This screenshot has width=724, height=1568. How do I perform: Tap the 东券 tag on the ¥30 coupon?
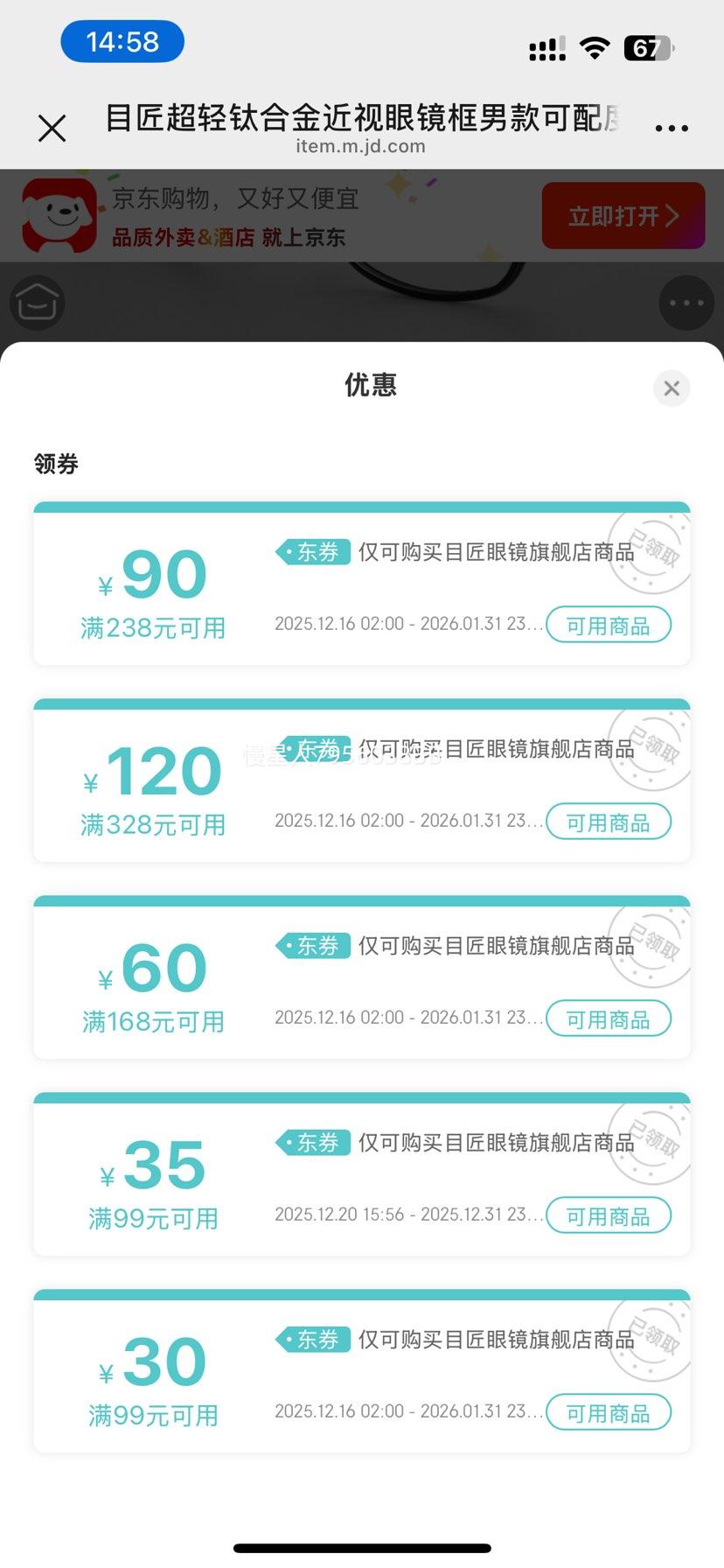pyautogui.click(x=312, y=1340)
